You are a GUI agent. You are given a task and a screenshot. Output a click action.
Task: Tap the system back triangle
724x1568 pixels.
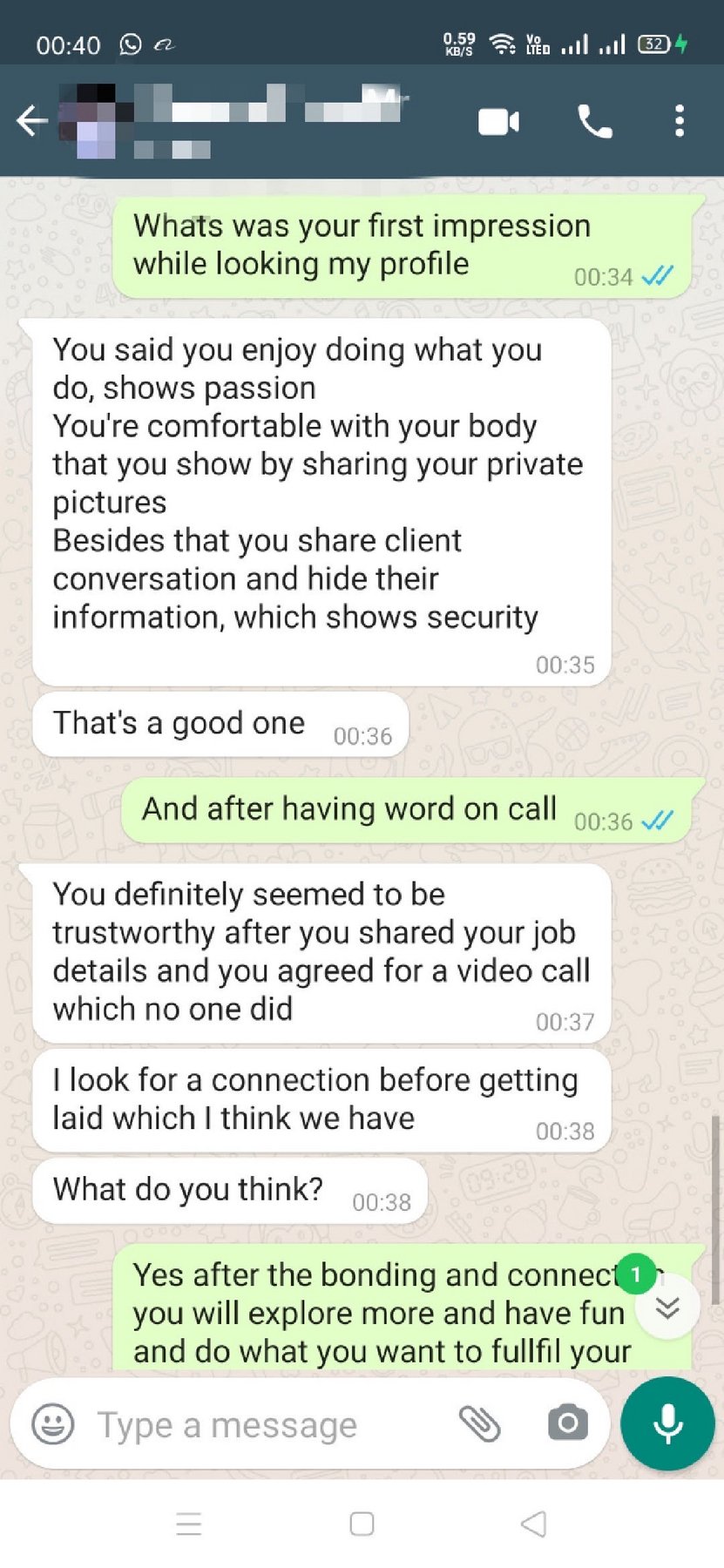[533, 1524]
